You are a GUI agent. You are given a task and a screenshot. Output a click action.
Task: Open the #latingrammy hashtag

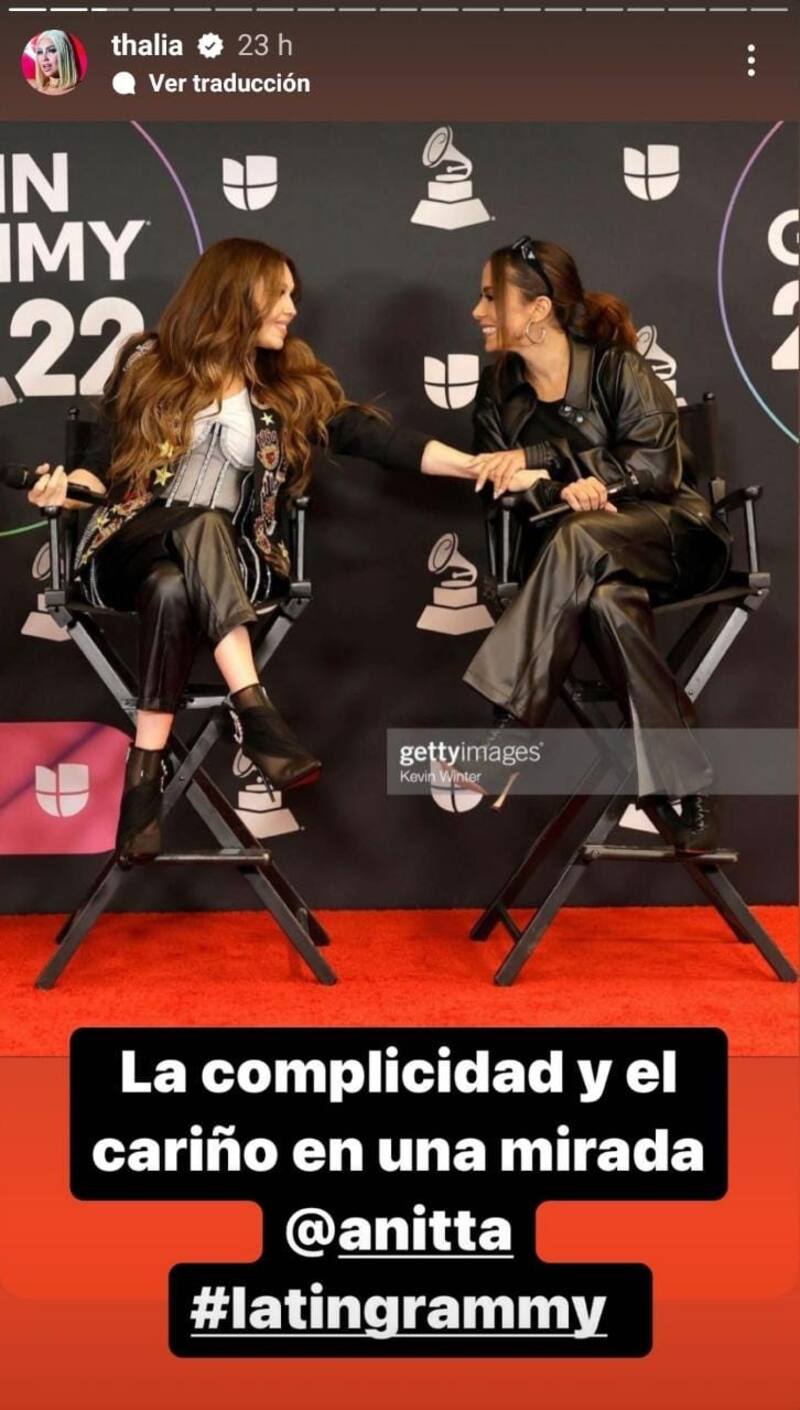[x=398, y=1310]
